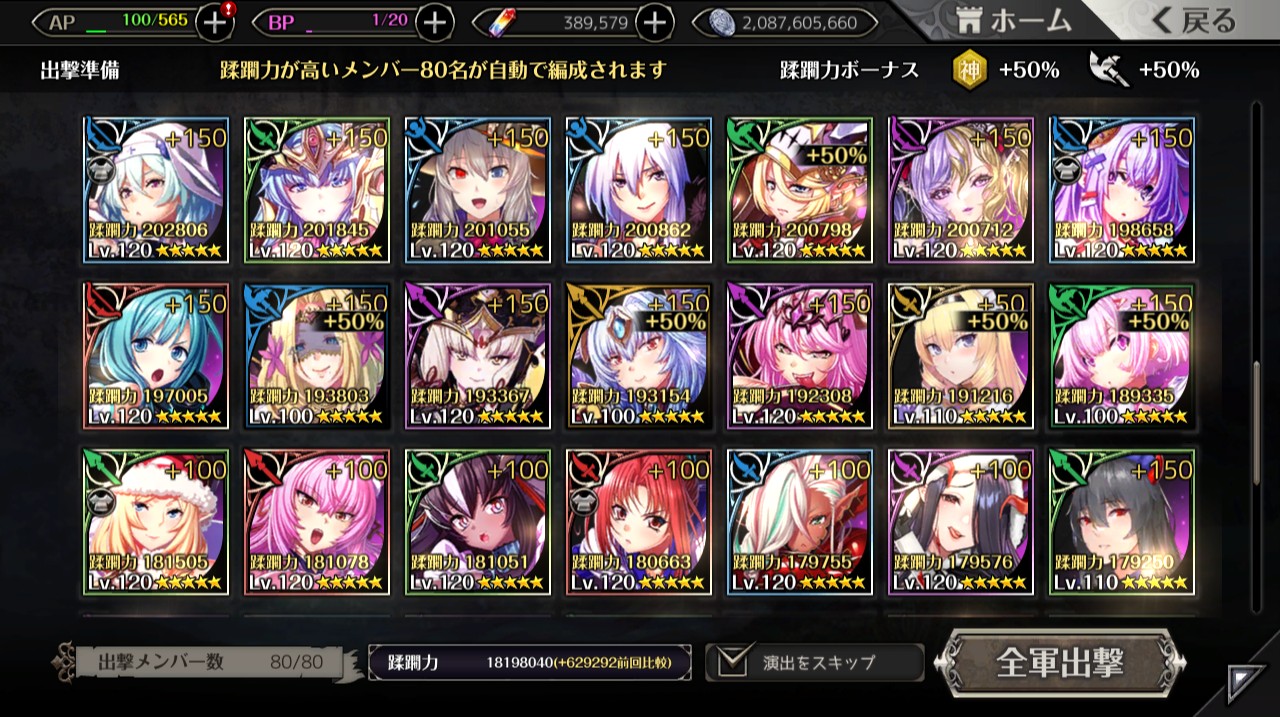
Task: Add BP with the plus button
Action: click(x=433, y=22)
